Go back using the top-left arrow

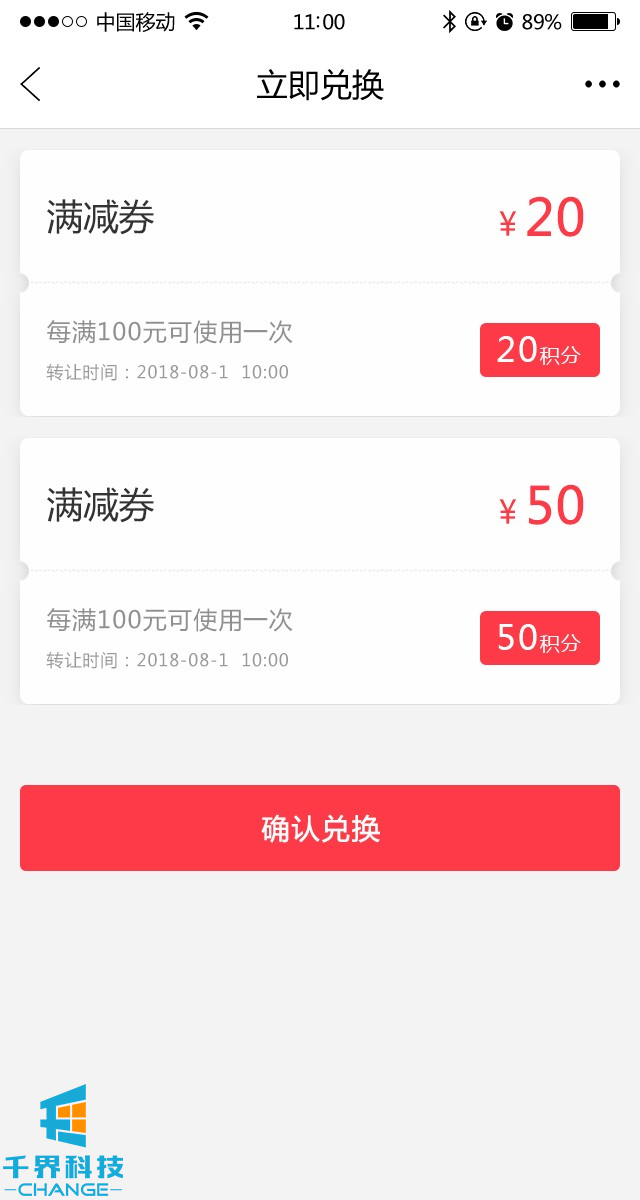[x=31, y=85]
